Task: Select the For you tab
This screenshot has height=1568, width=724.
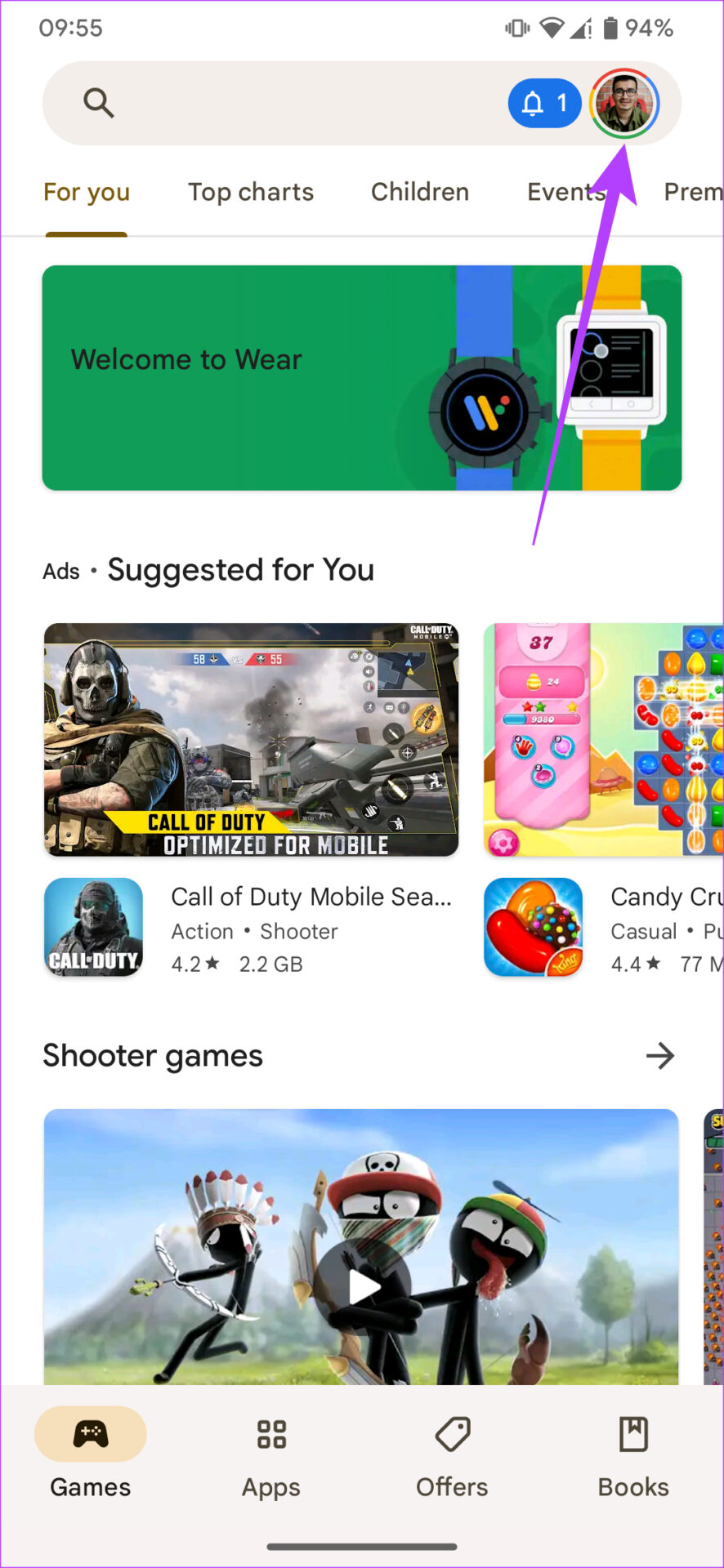Action: [87, 192]
